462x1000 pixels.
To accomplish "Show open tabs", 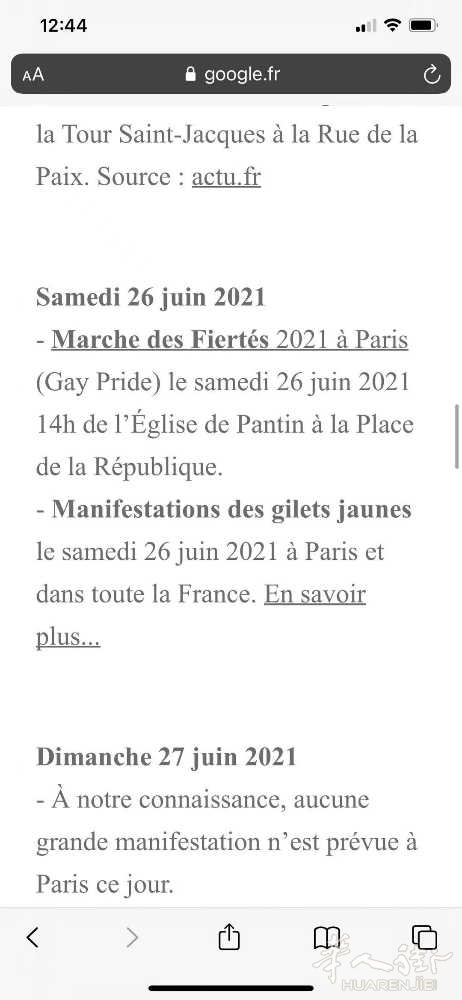I will 424,938.
